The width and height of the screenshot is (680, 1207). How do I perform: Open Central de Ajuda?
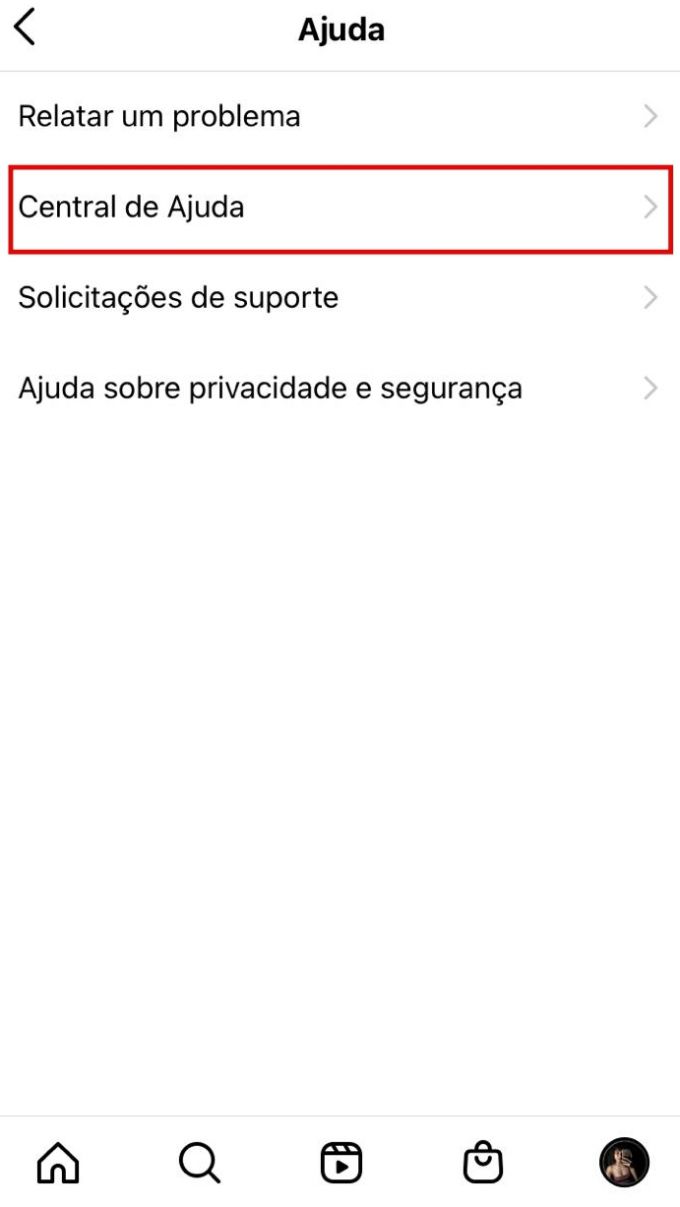pos(340,208)
